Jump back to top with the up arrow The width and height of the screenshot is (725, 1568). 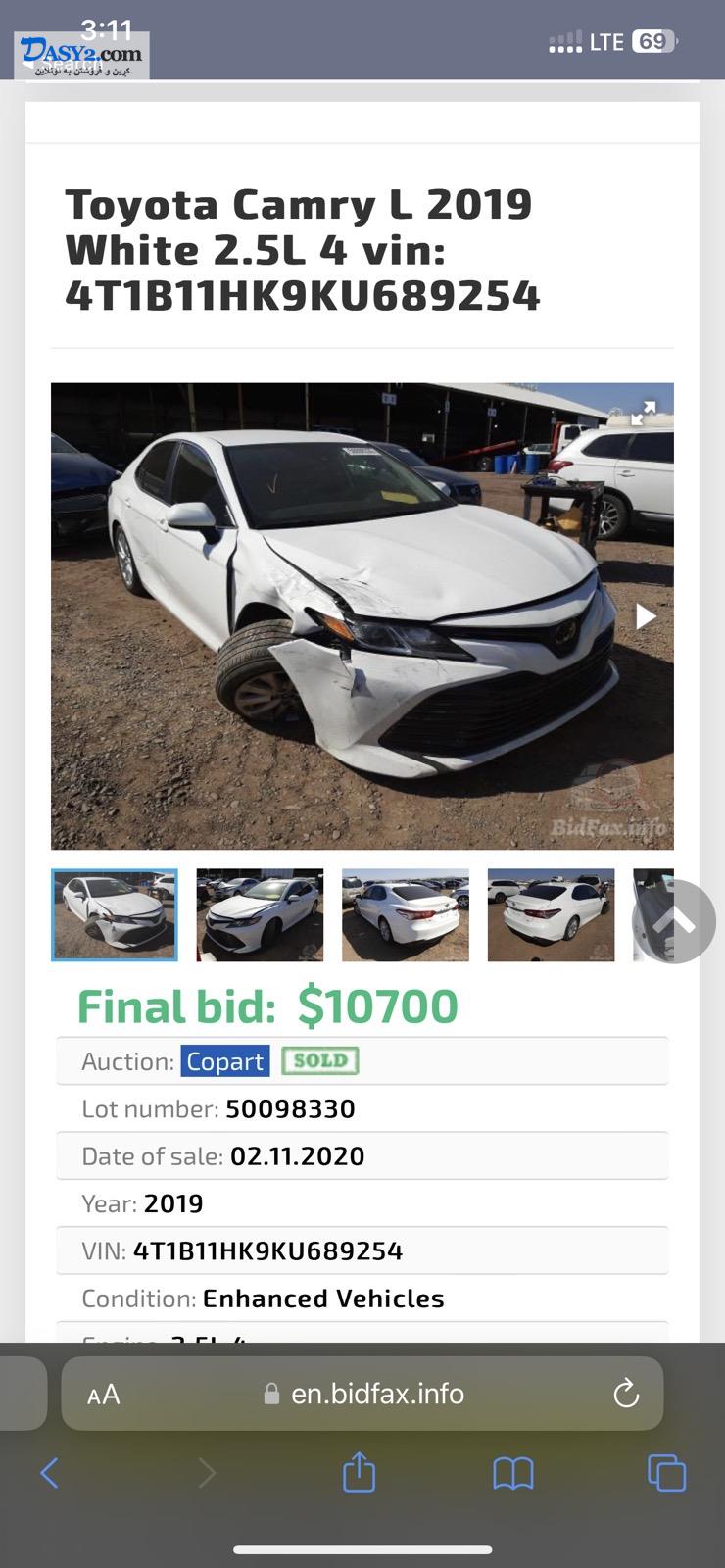[674, 921]
